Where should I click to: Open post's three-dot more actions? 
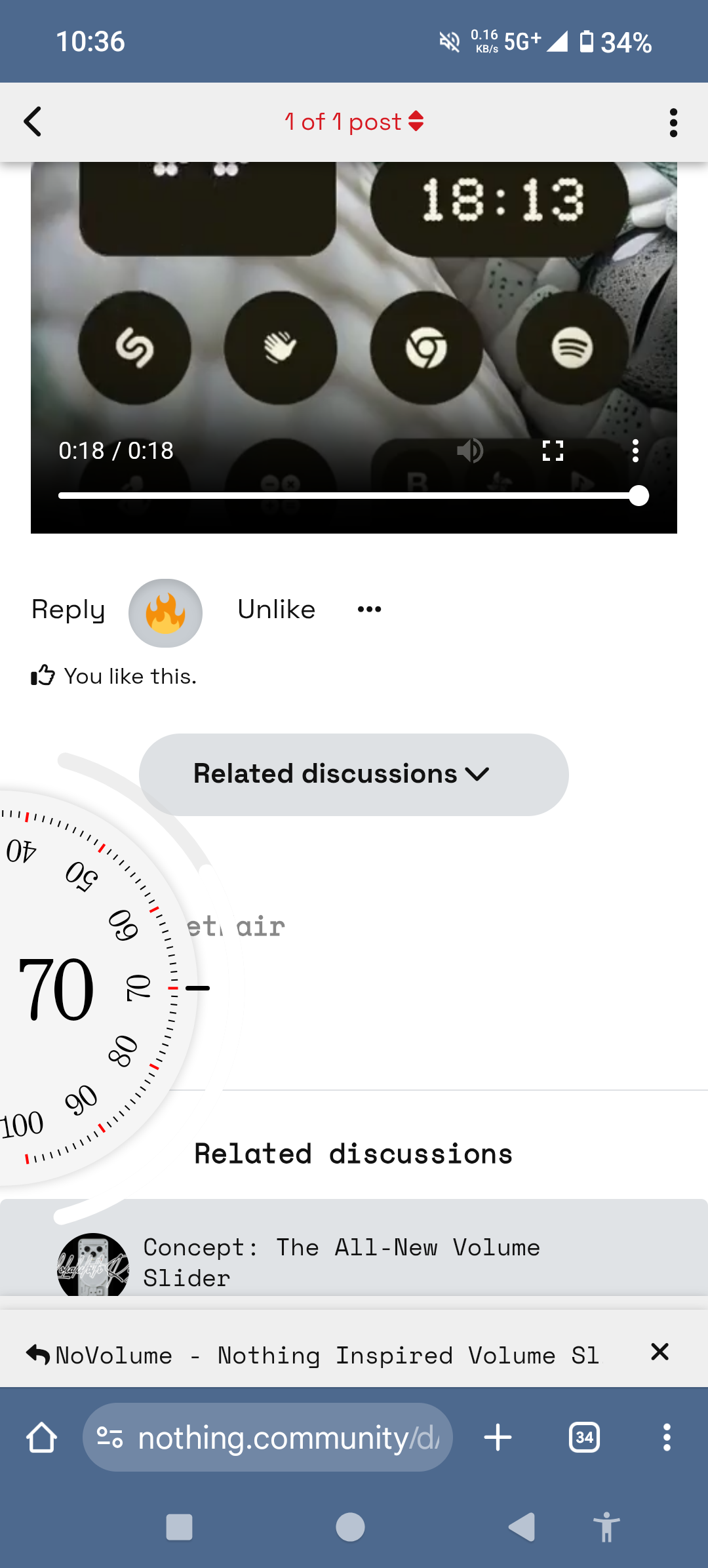point(369,610)
